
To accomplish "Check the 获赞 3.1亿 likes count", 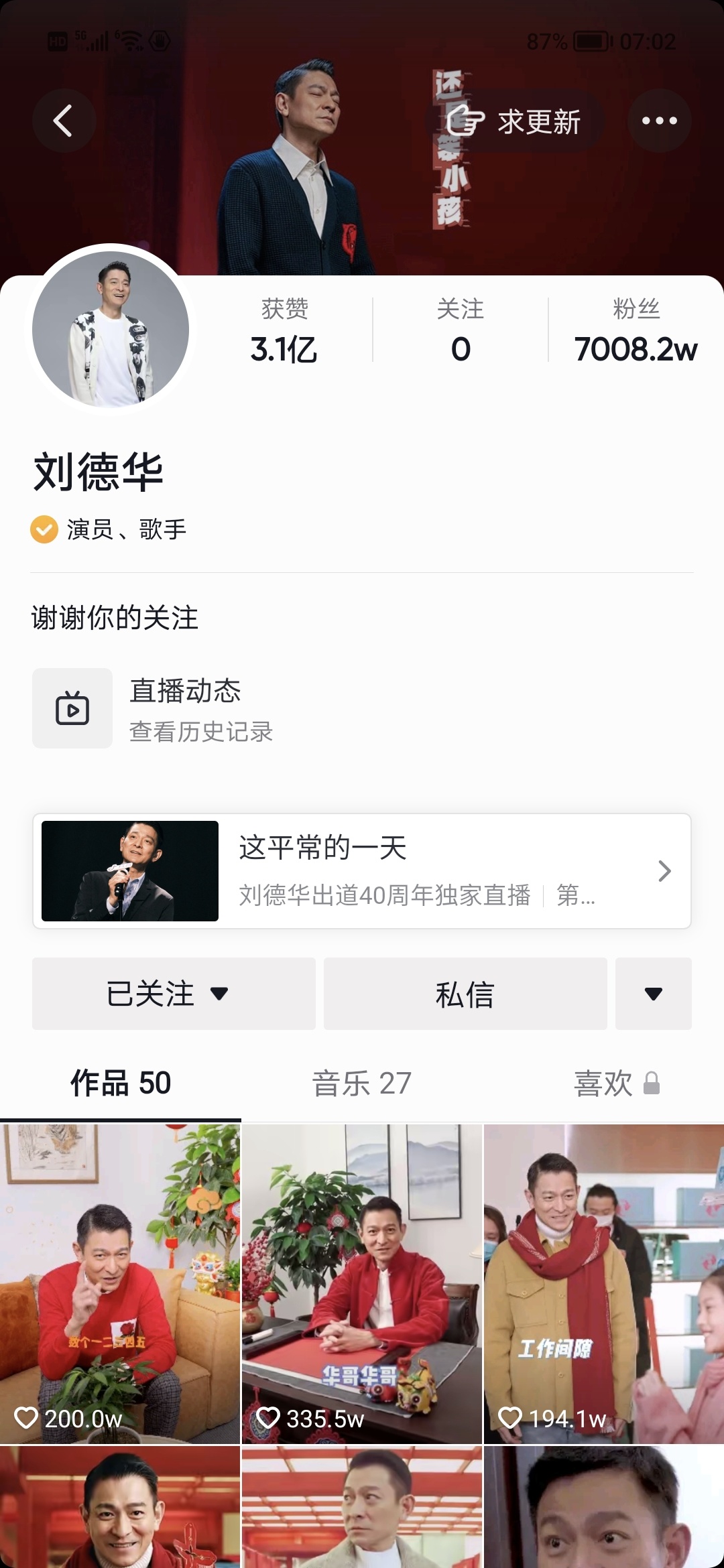I will 284,331.
